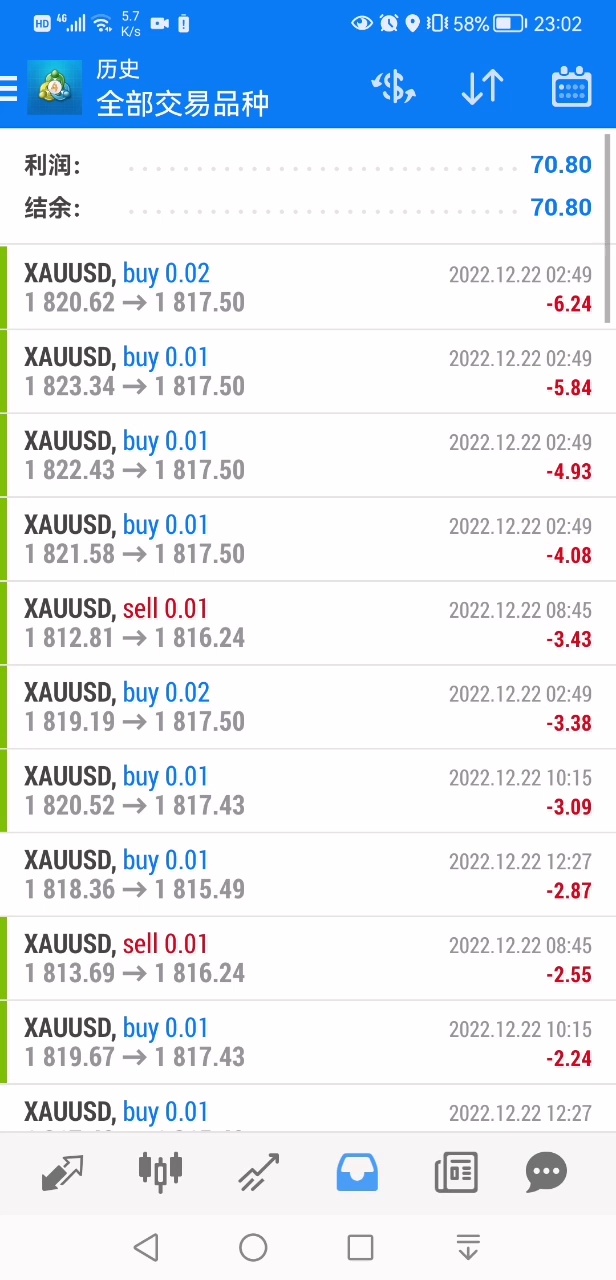Open the trade with -5.84 loss

(308, 372)
